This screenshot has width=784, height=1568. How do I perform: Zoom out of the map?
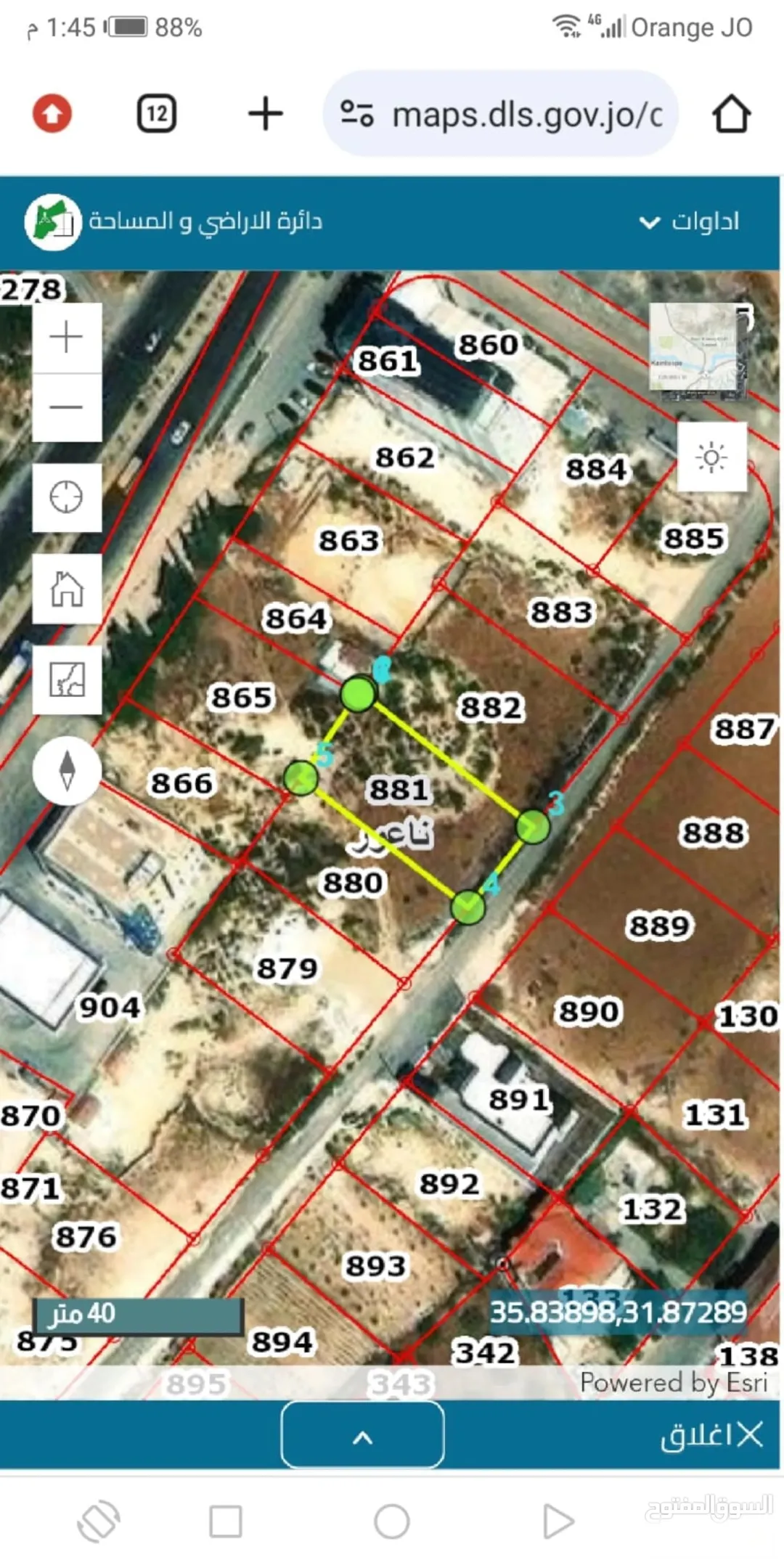click(66, 407)
